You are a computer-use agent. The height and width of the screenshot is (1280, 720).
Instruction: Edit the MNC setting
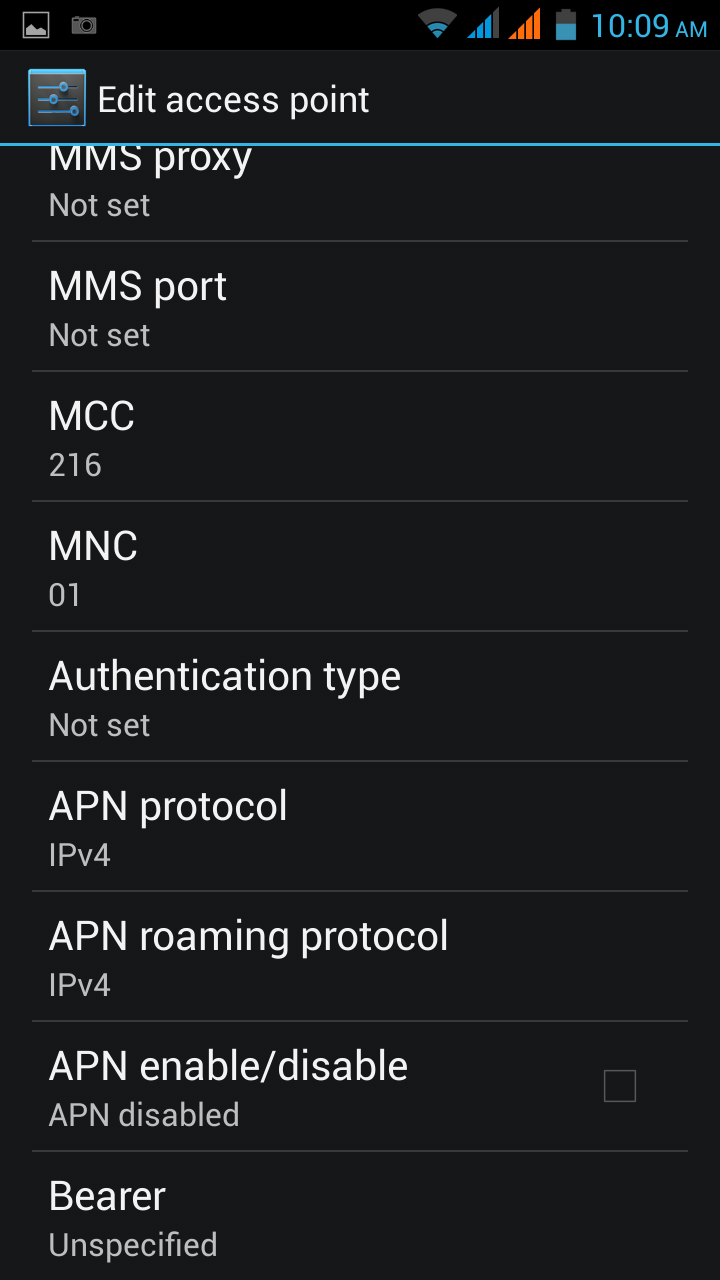tap(360, 568)
